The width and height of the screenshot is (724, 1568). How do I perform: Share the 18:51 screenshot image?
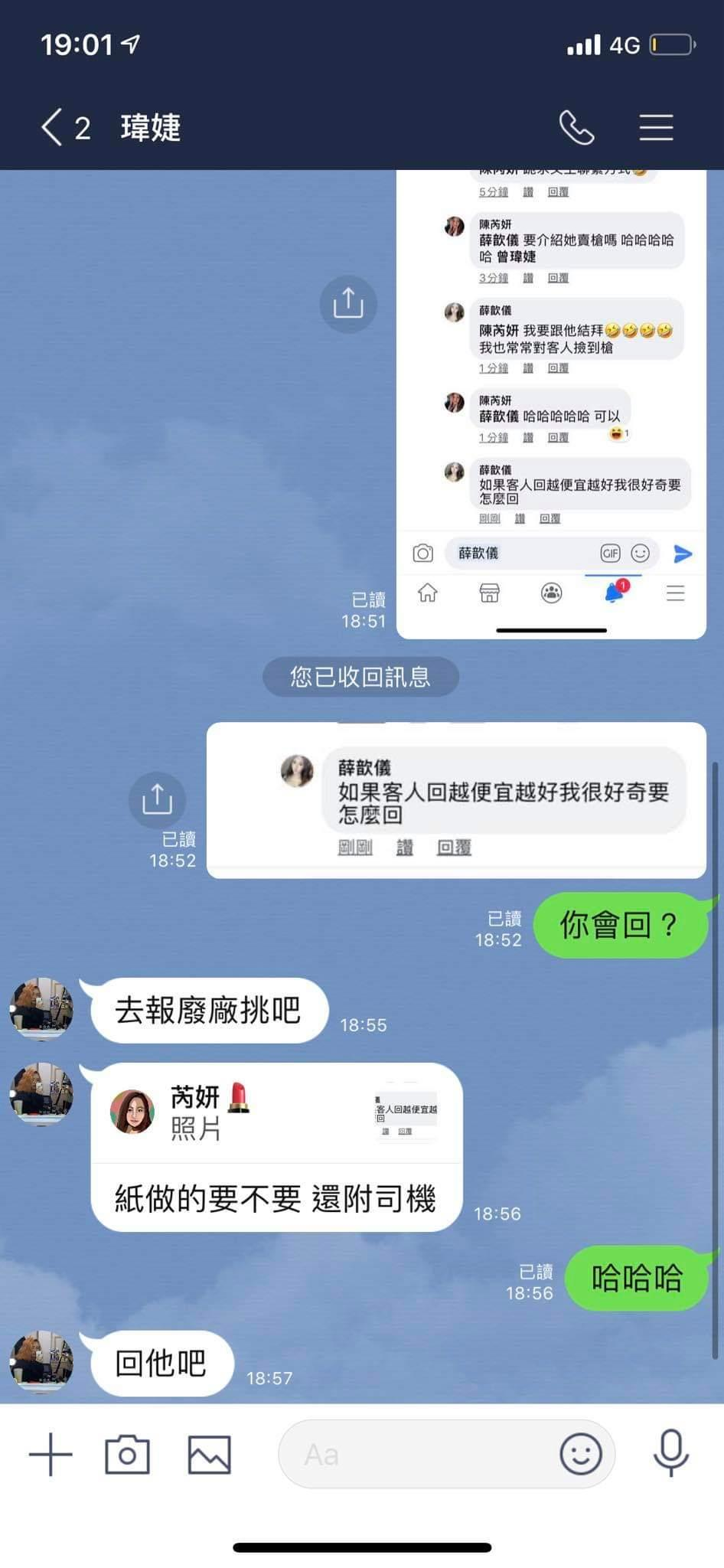(x=348, y=304)
